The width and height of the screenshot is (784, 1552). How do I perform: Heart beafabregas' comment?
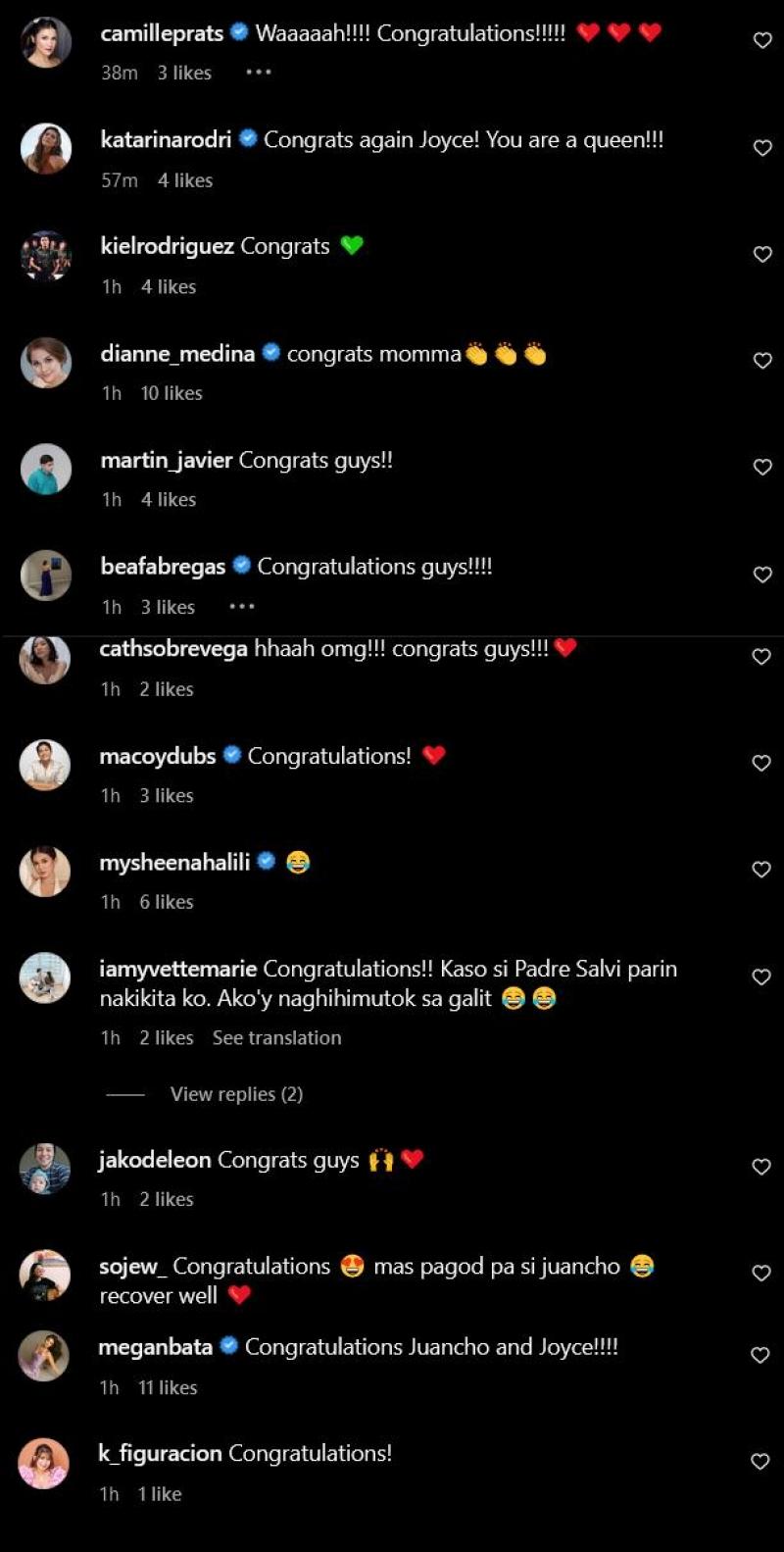click(x=762, y=575)
